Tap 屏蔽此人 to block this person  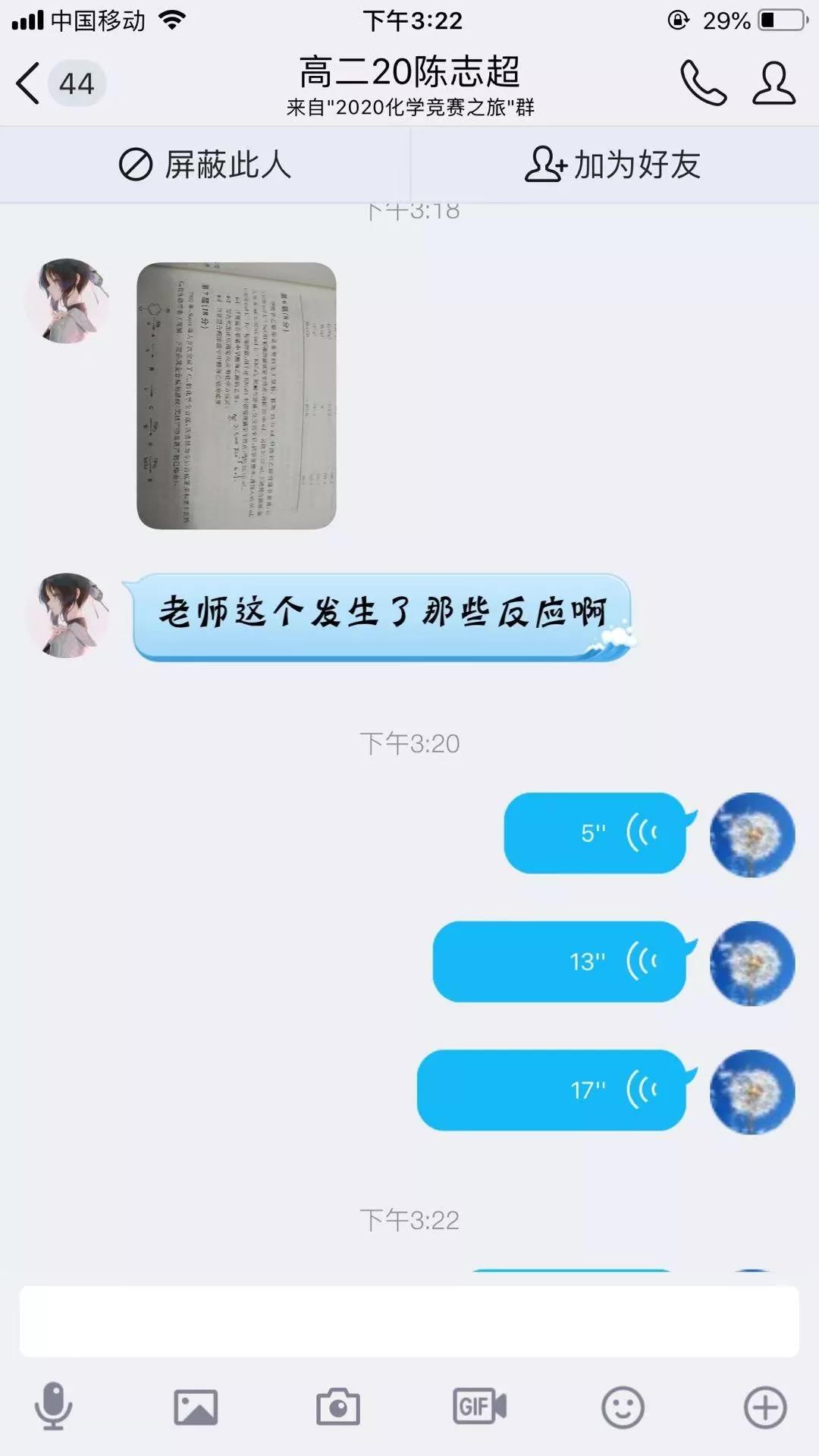pyautogui.click(x=205, y=165)
